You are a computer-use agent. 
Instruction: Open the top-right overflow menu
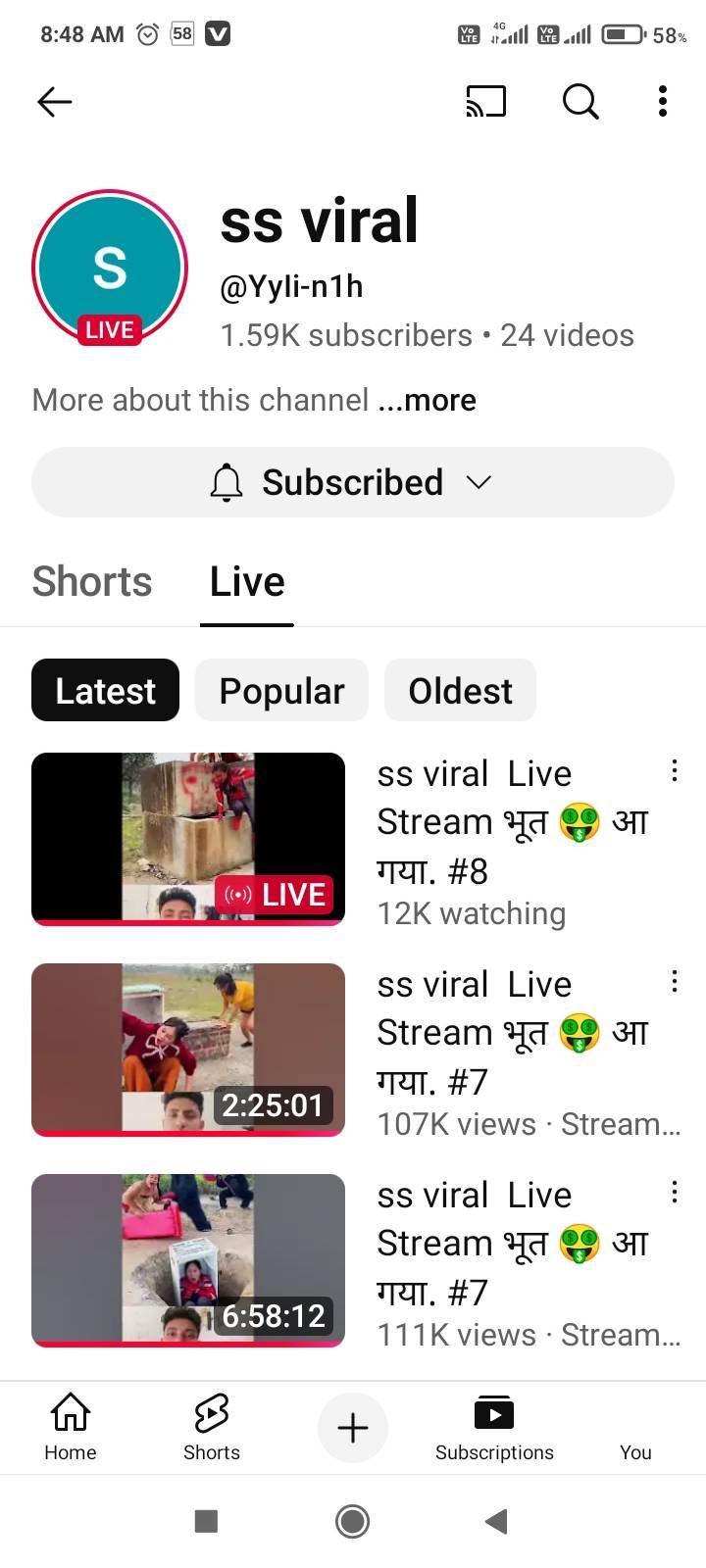[x=663, y=101]
